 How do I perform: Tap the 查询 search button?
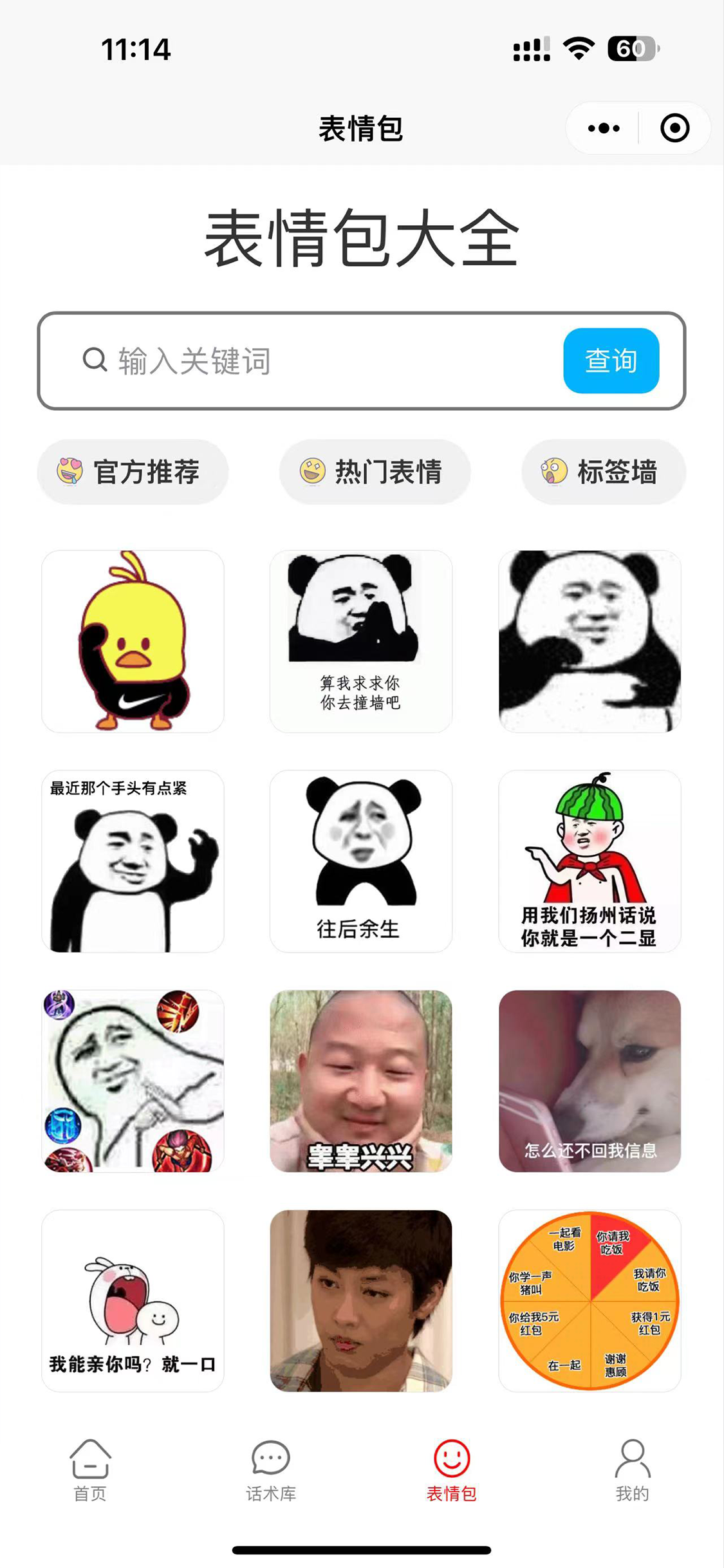[x=611, y=360]
